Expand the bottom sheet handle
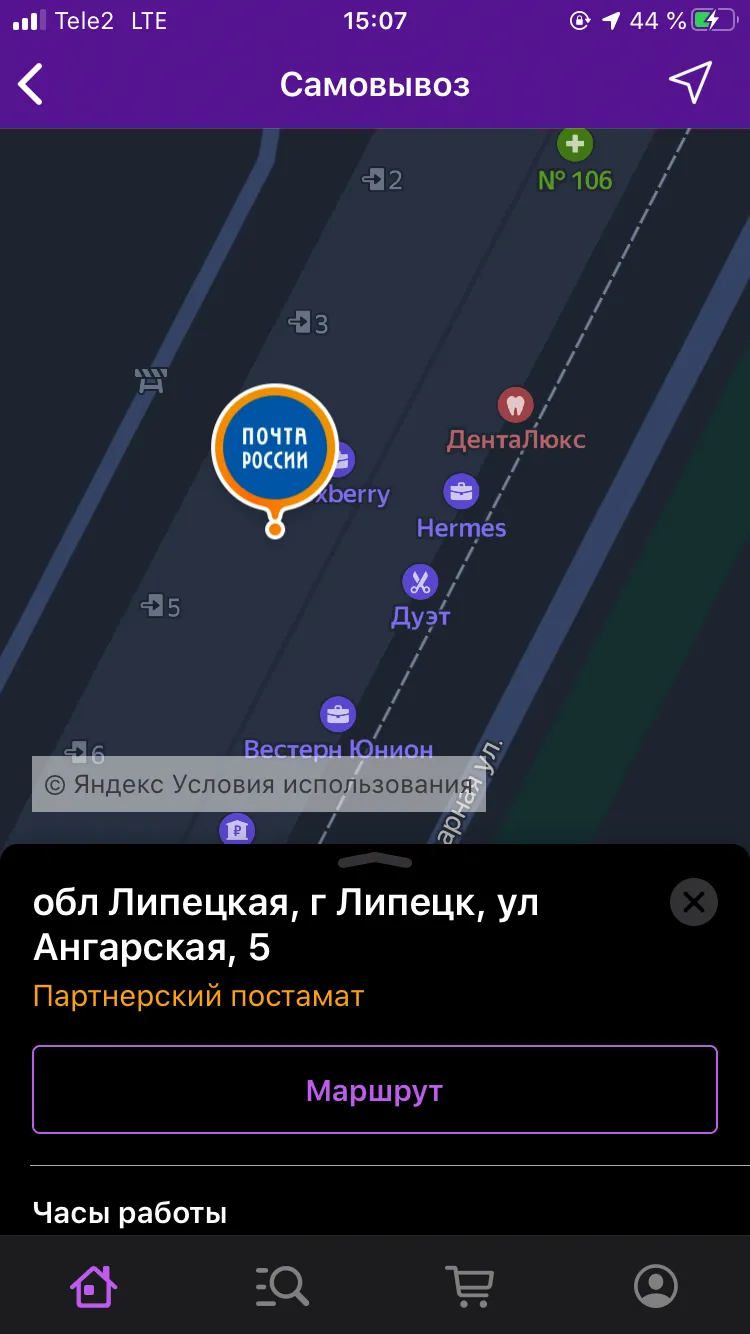Image resolution: width=750 pixels, height=1334 pixels. click(x=375, y=860)
